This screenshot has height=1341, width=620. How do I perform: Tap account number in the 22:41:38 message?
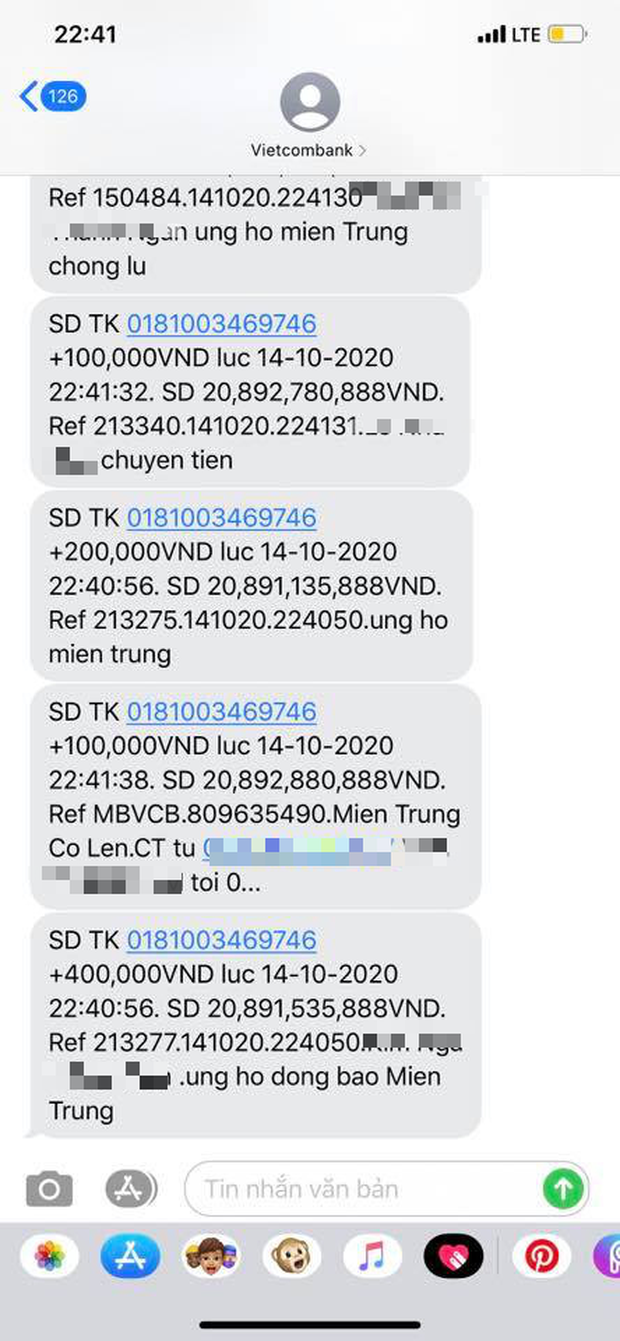tap(221, 712)
